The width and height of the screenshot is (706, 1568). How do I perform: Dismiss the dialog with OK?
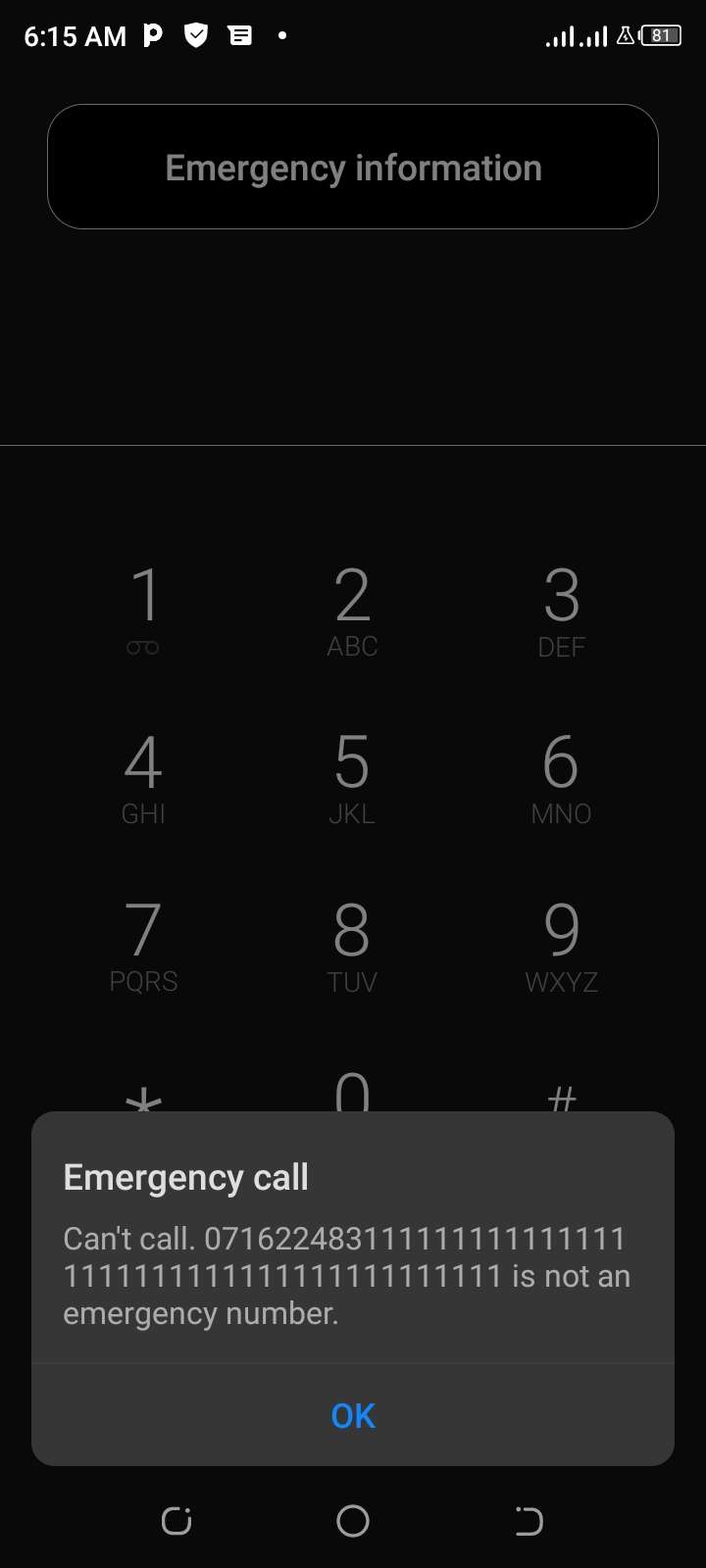click(353, 1415)
